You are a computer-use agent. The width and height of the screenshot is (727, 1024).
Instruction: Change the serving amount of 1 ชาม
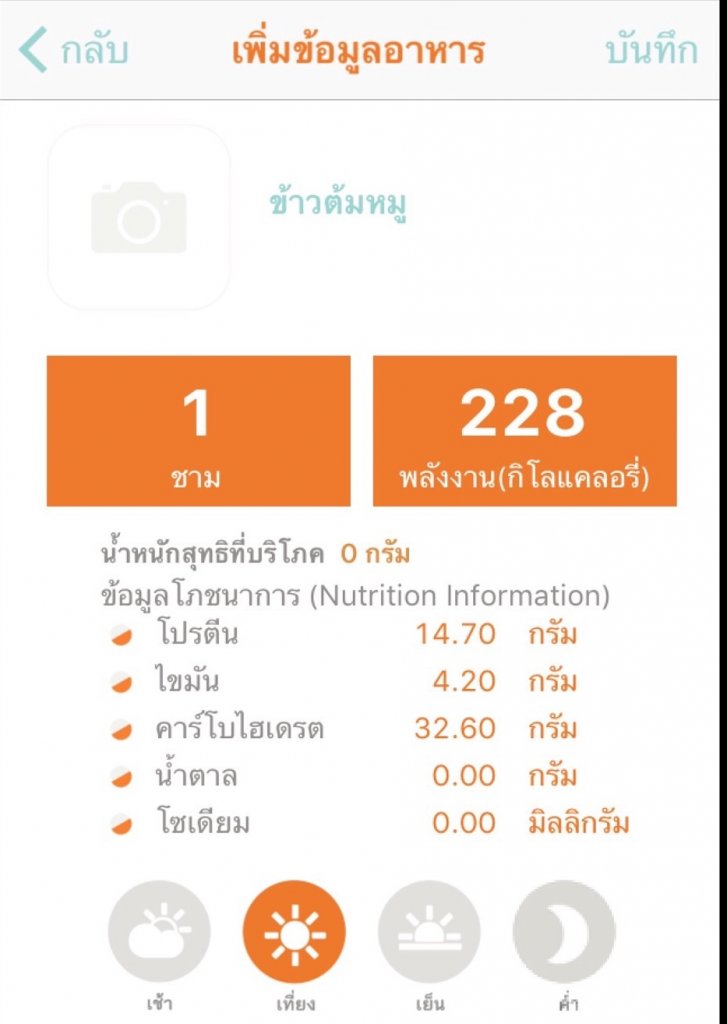click(x=197, y=430)
